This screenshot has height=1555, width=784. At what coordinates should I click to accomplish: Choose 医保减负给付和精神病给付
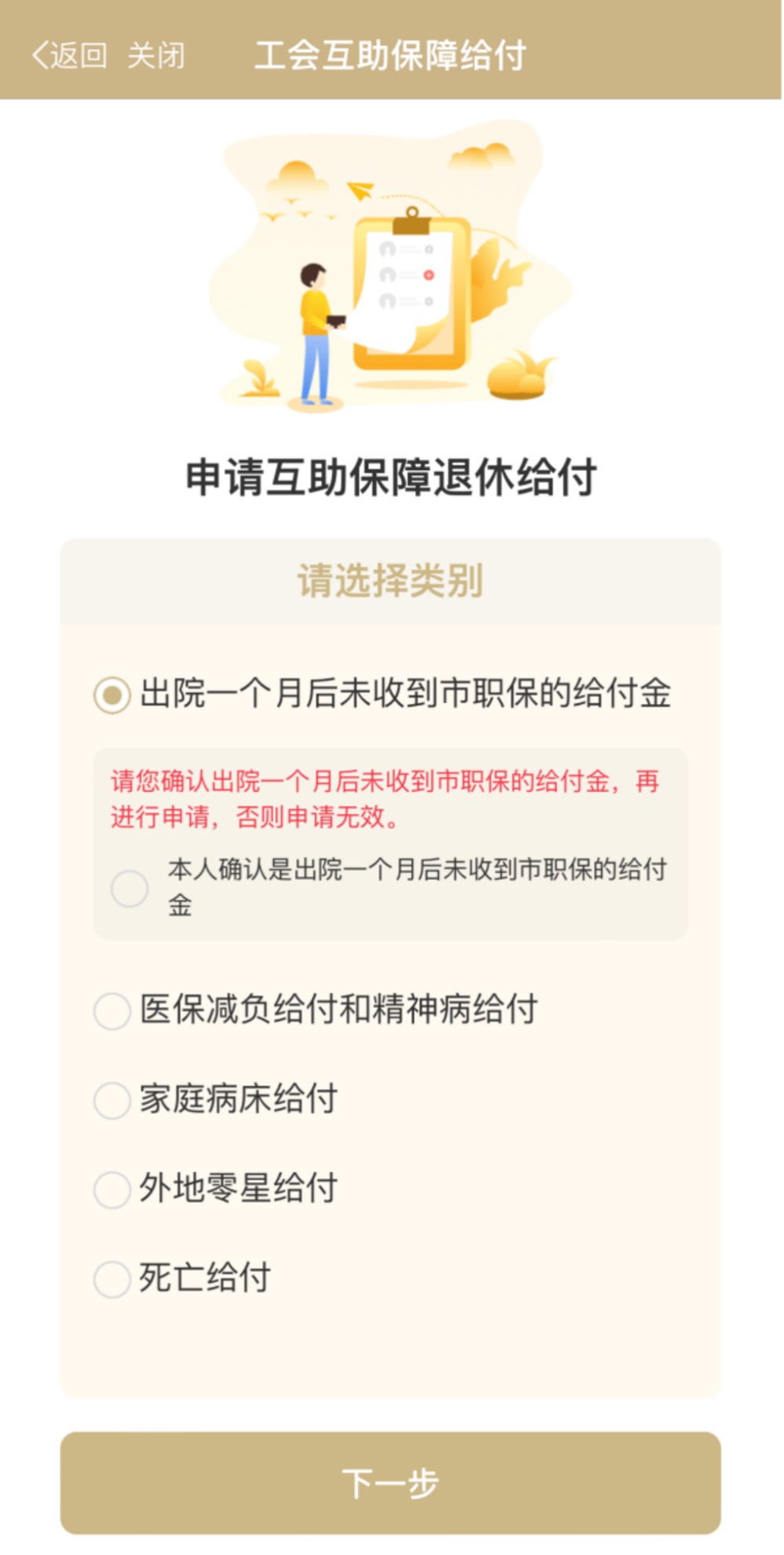click(x=112, y=1010)
